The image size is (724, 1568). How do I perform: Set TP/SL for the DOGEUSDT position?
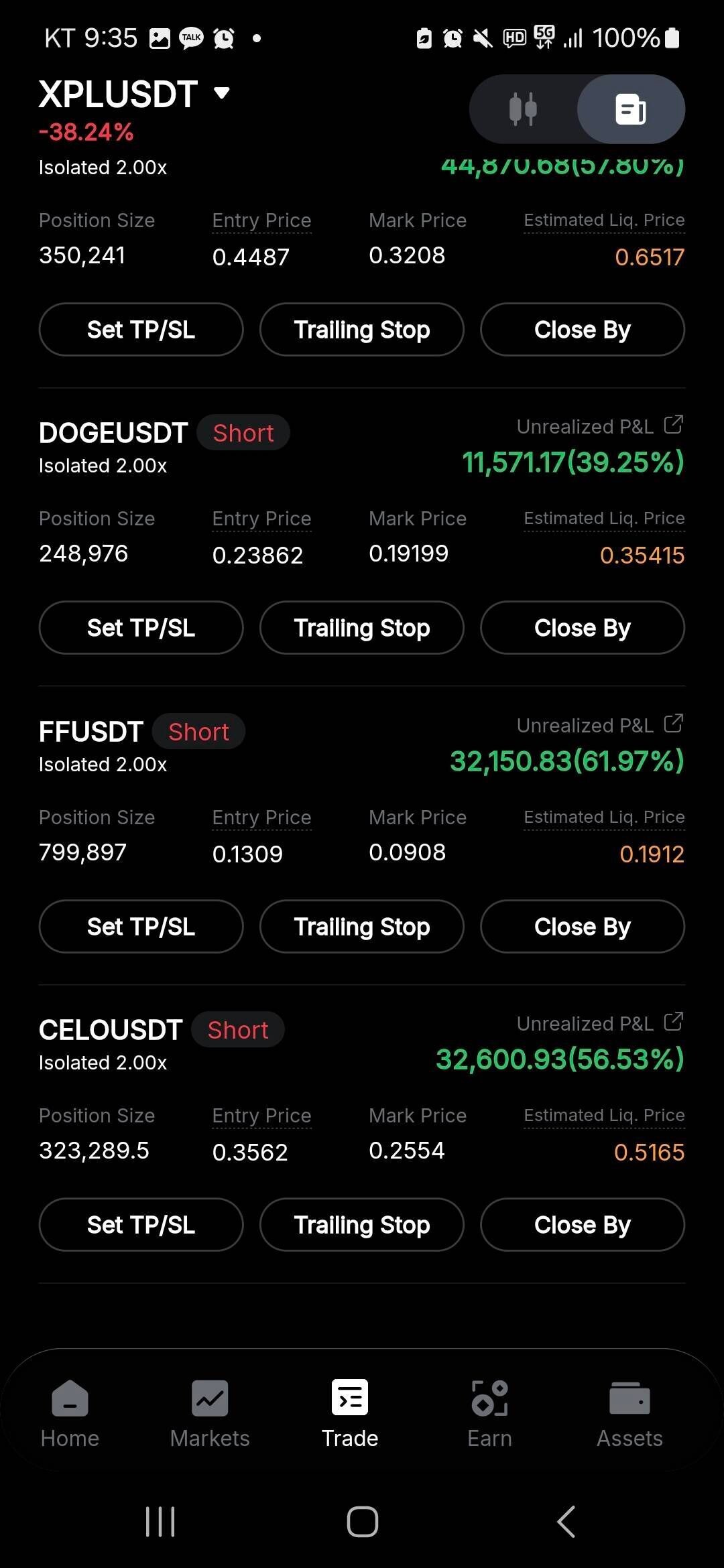tap(141, 628)
